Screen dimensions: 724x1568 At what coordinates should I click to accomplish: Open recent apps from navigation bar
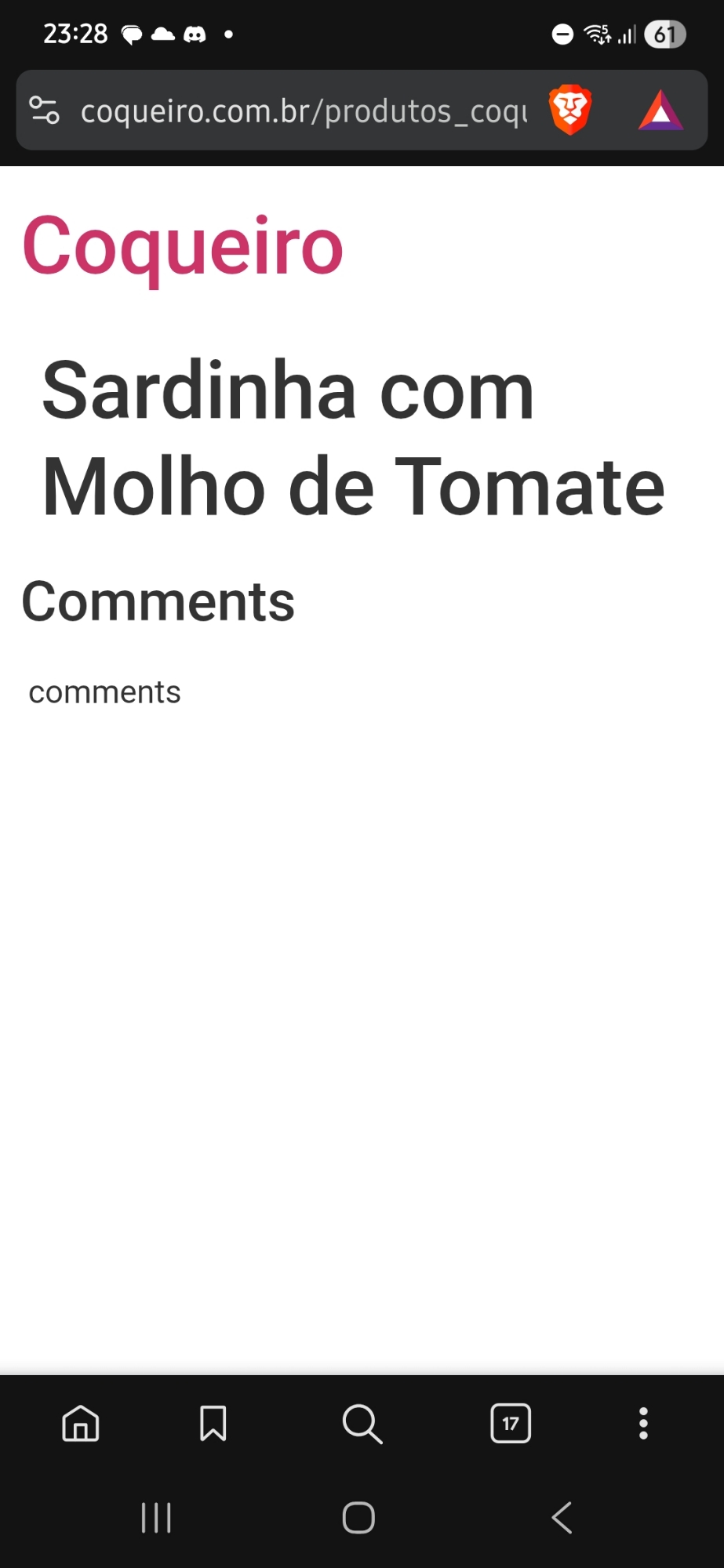156,1518
